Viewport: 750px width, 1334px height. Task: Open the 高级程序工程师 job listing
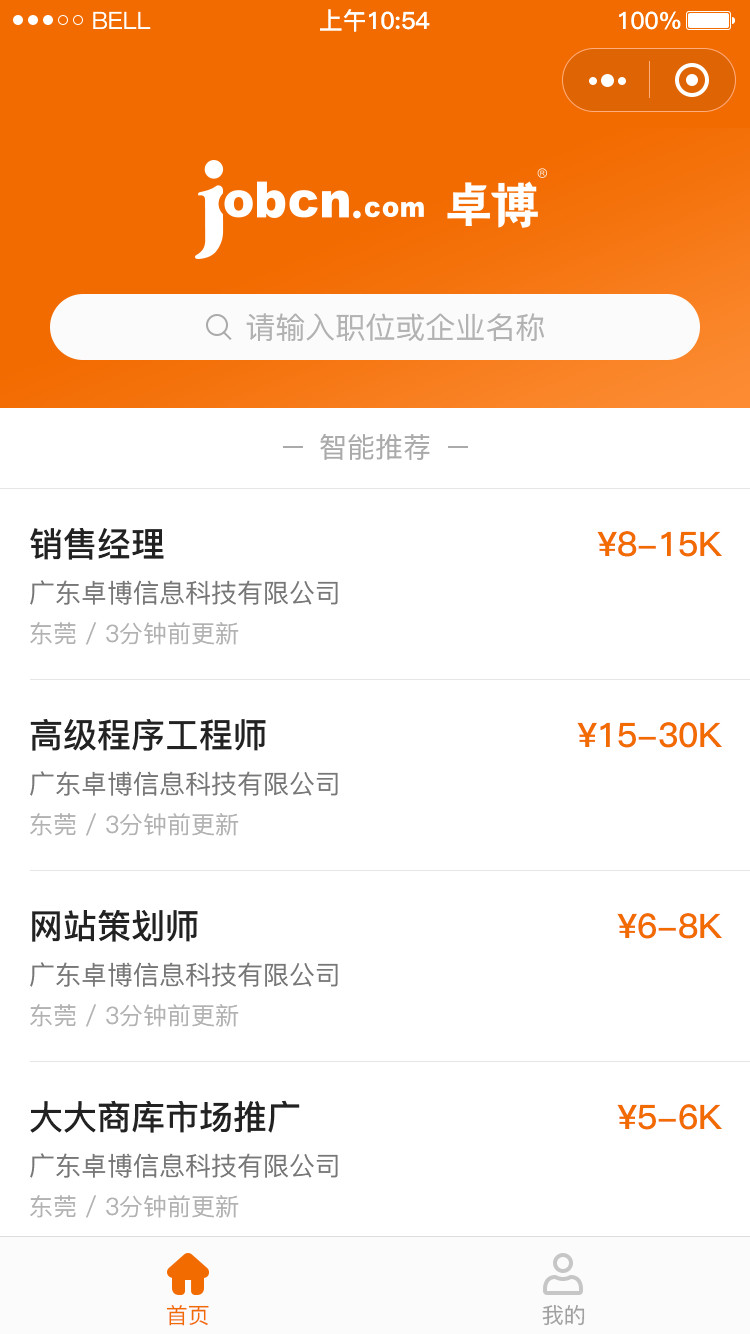(x=375, y=776)
